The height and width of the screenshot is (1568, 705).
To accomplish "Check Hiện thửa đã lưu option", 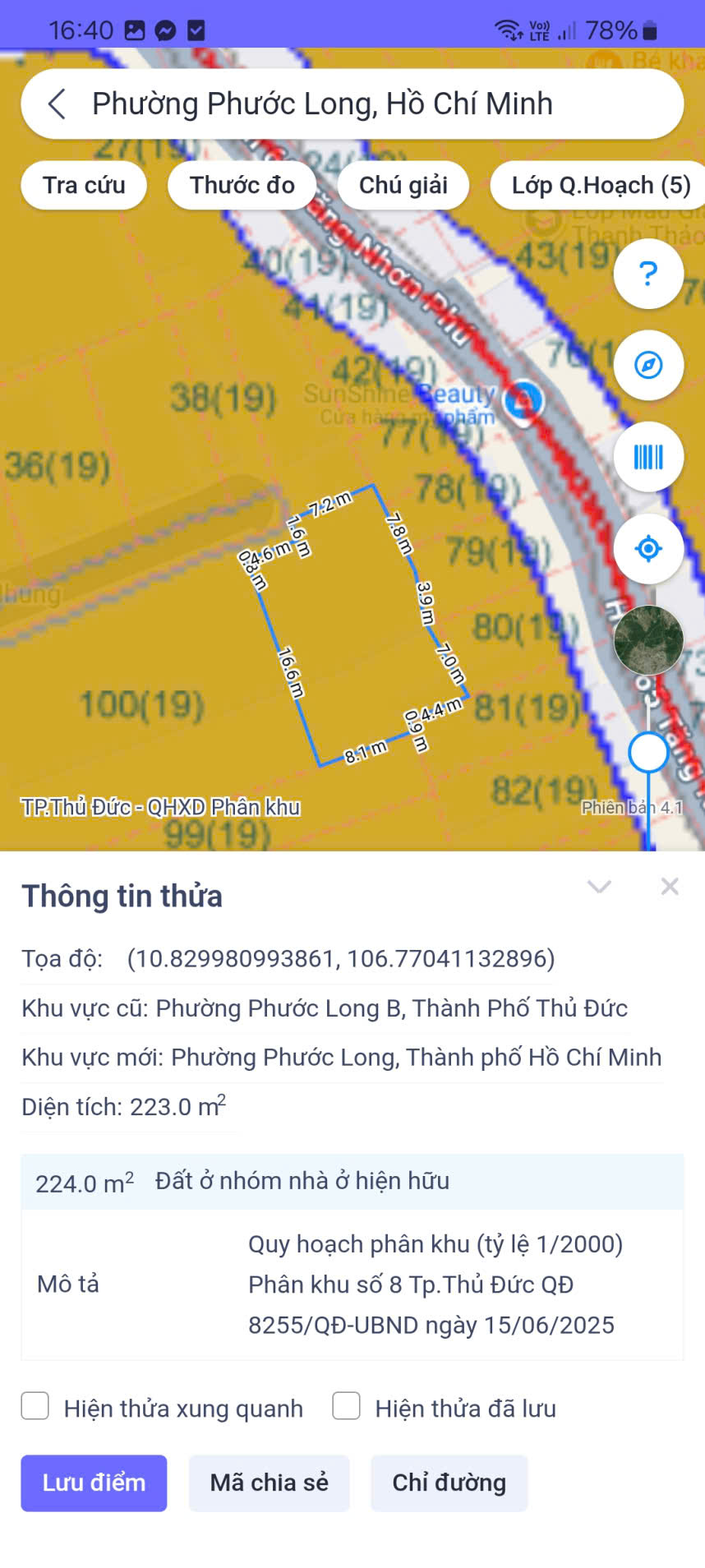I will pos(347,1406).
